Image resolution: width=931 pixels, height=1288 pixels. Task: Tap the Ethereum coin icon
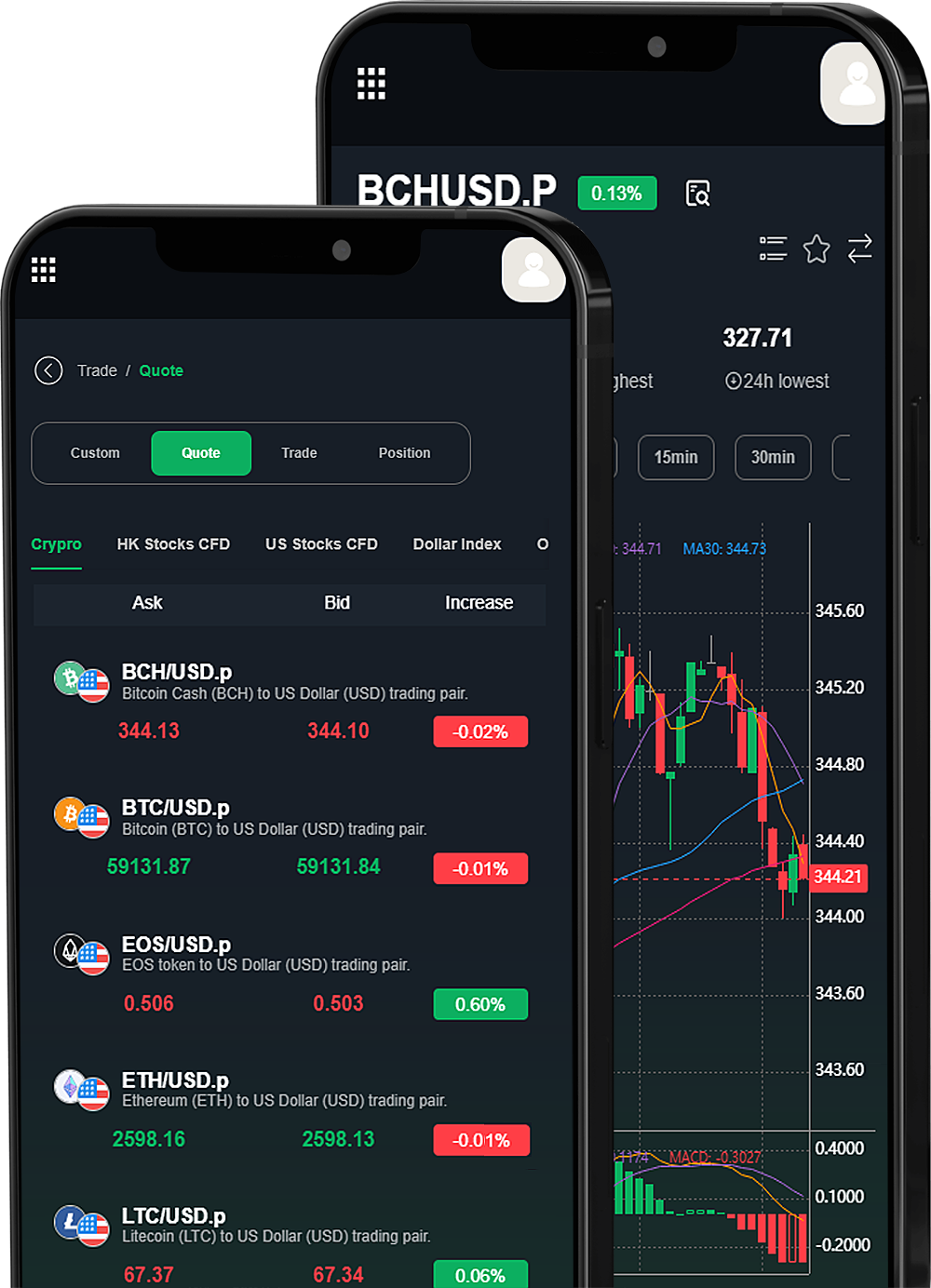(x=70, y=1085)
